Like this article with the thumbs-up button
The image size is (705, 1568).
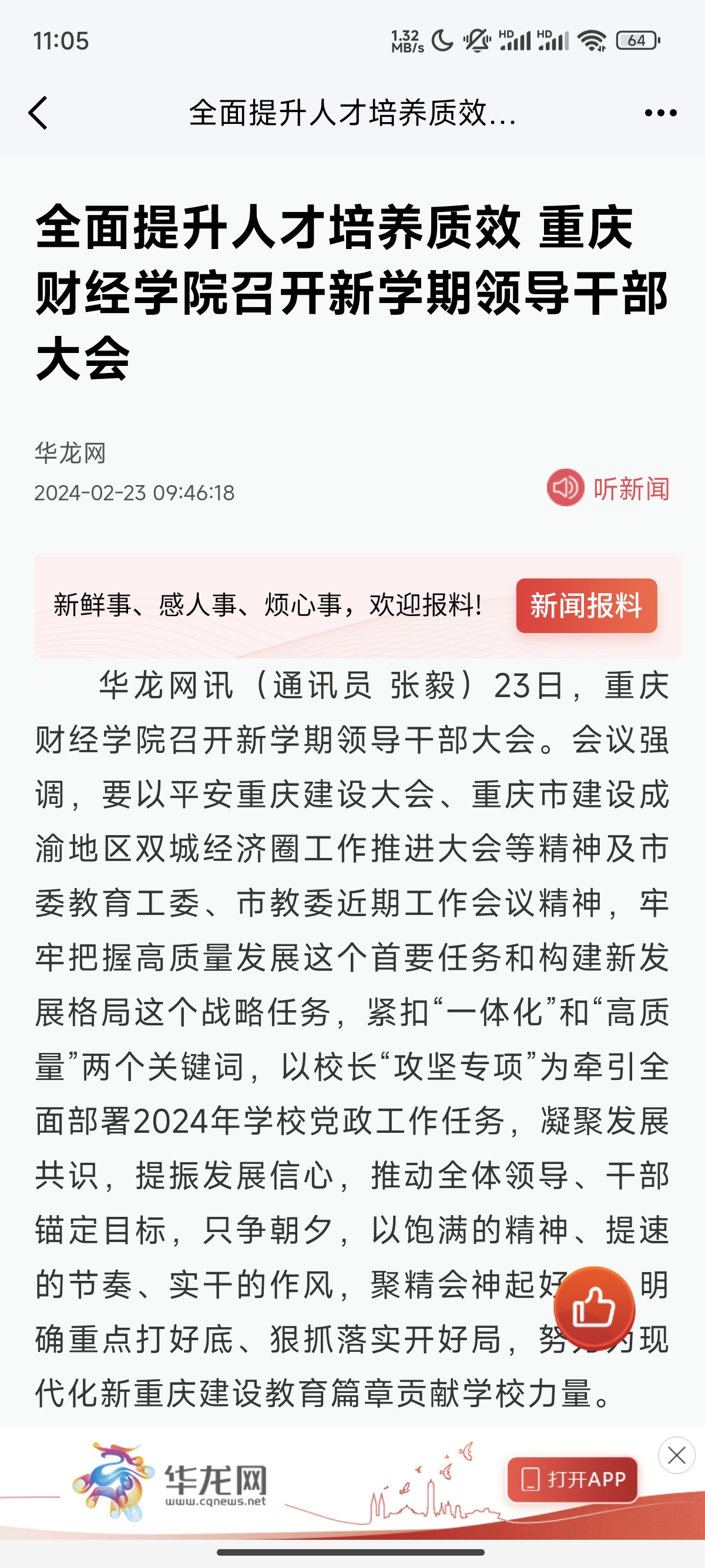pyautogui.click(x=594, y=1307)
